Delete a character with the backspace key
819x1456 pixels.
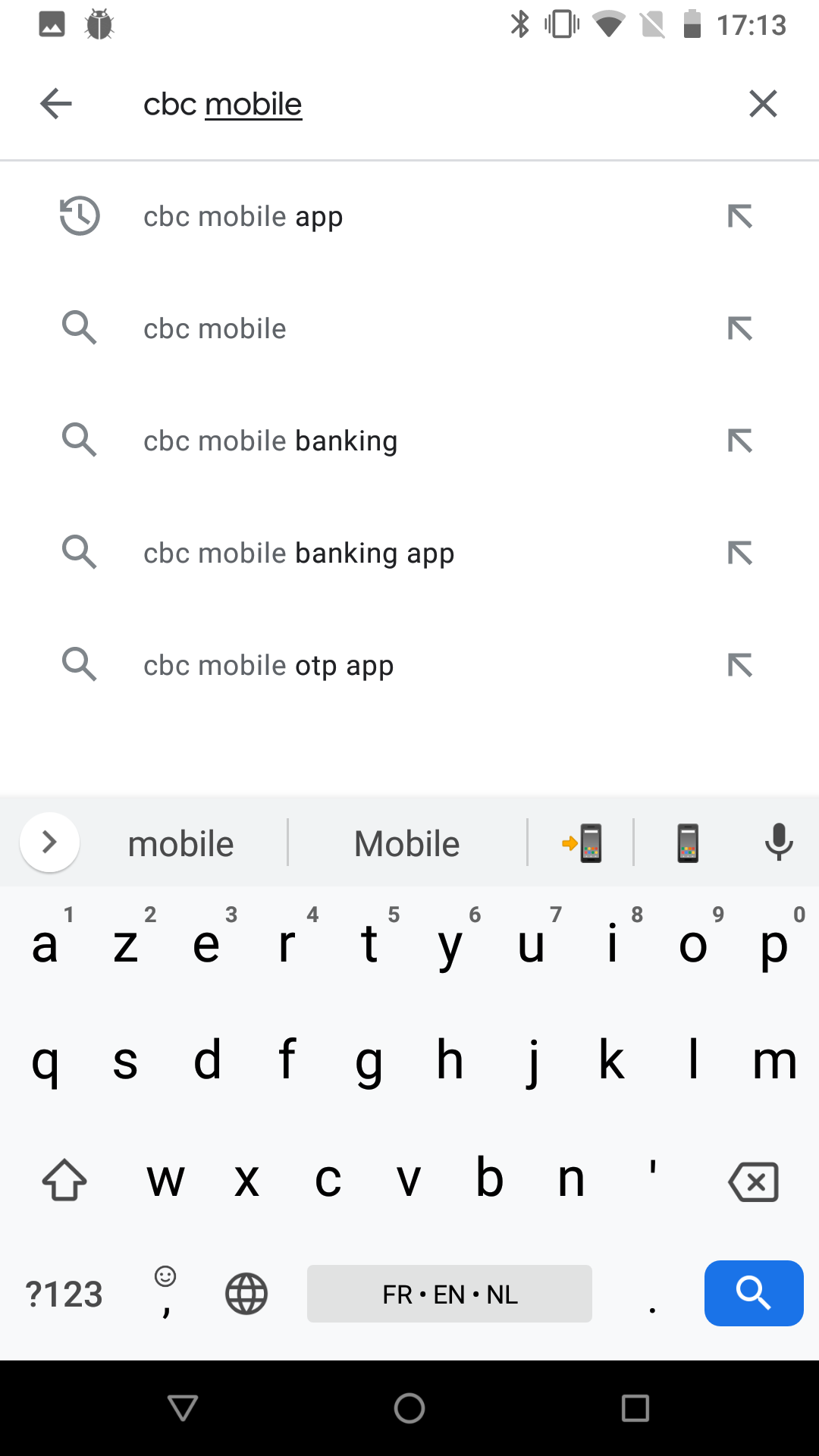(753, 1181)
